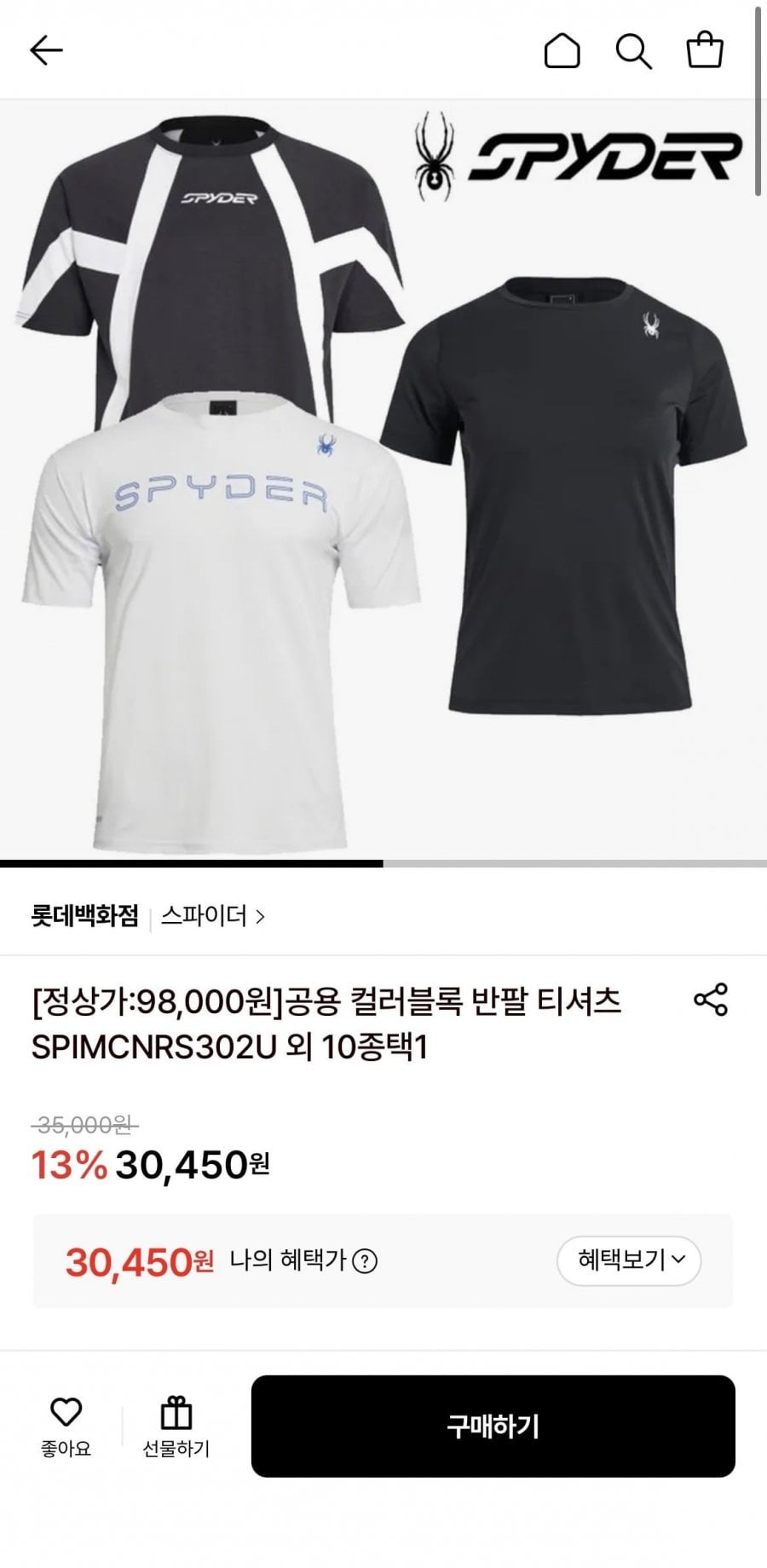Viewport: 767px width, 1568px height.
Task: Open the search magnifier icon
Action: [633, 51]
